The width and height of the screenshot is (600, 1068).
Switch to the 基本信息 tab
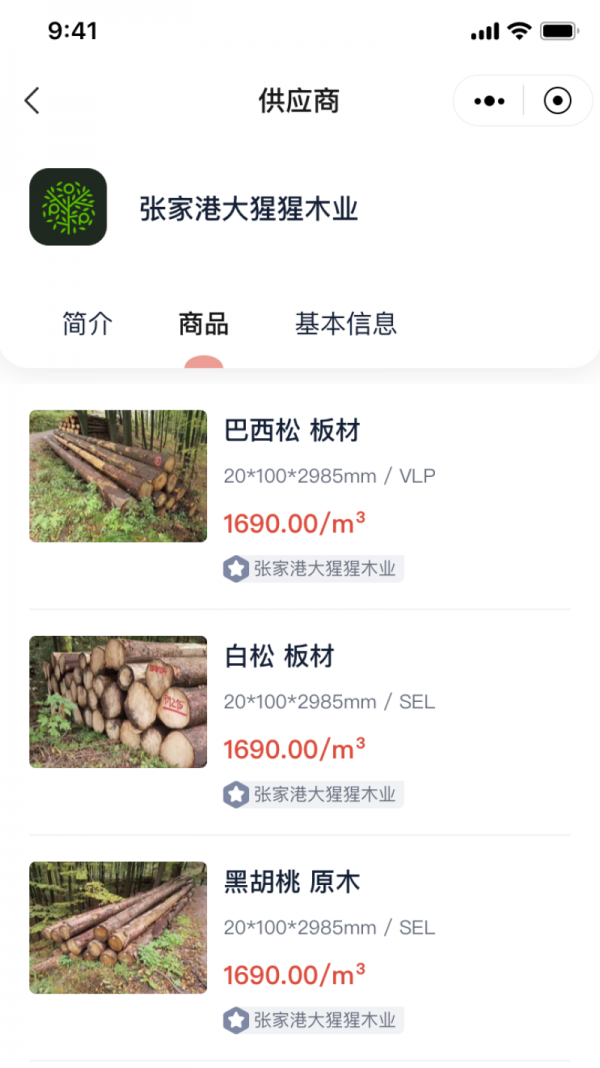(x=346, y=324)
